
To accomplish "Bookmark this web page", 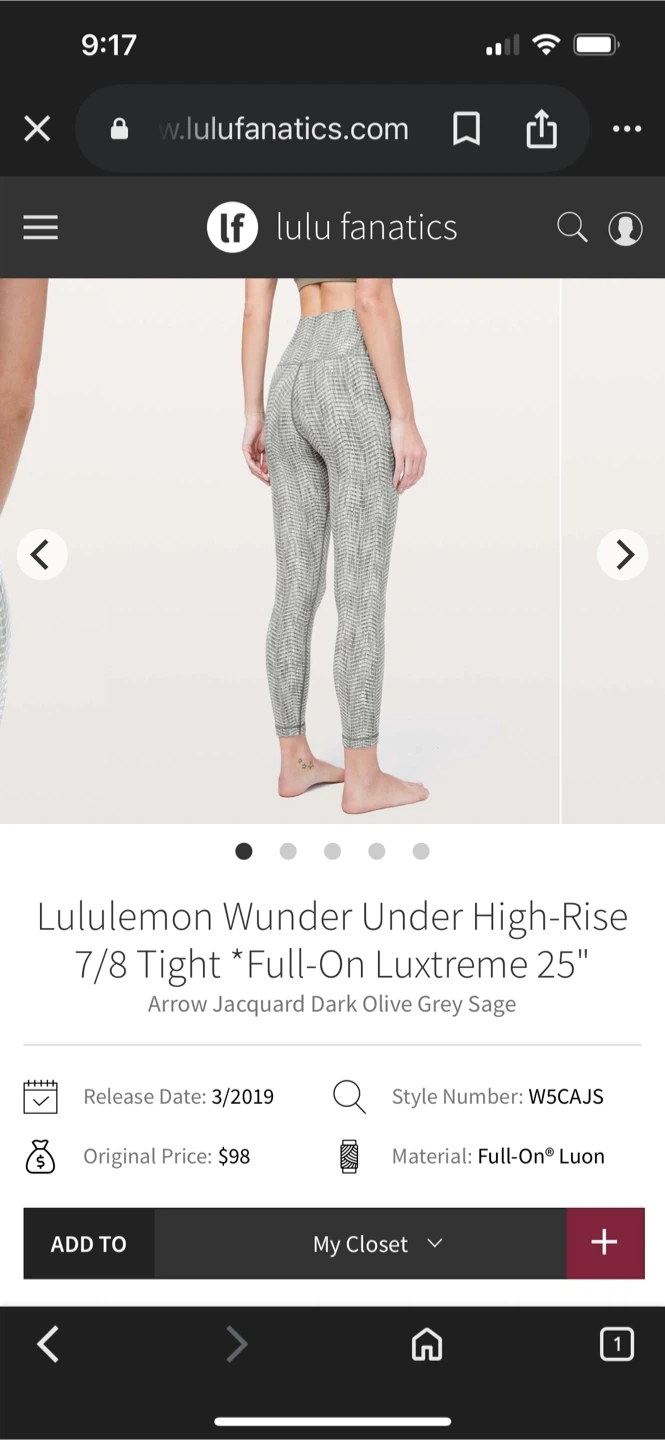I will (x=466, y=129).
